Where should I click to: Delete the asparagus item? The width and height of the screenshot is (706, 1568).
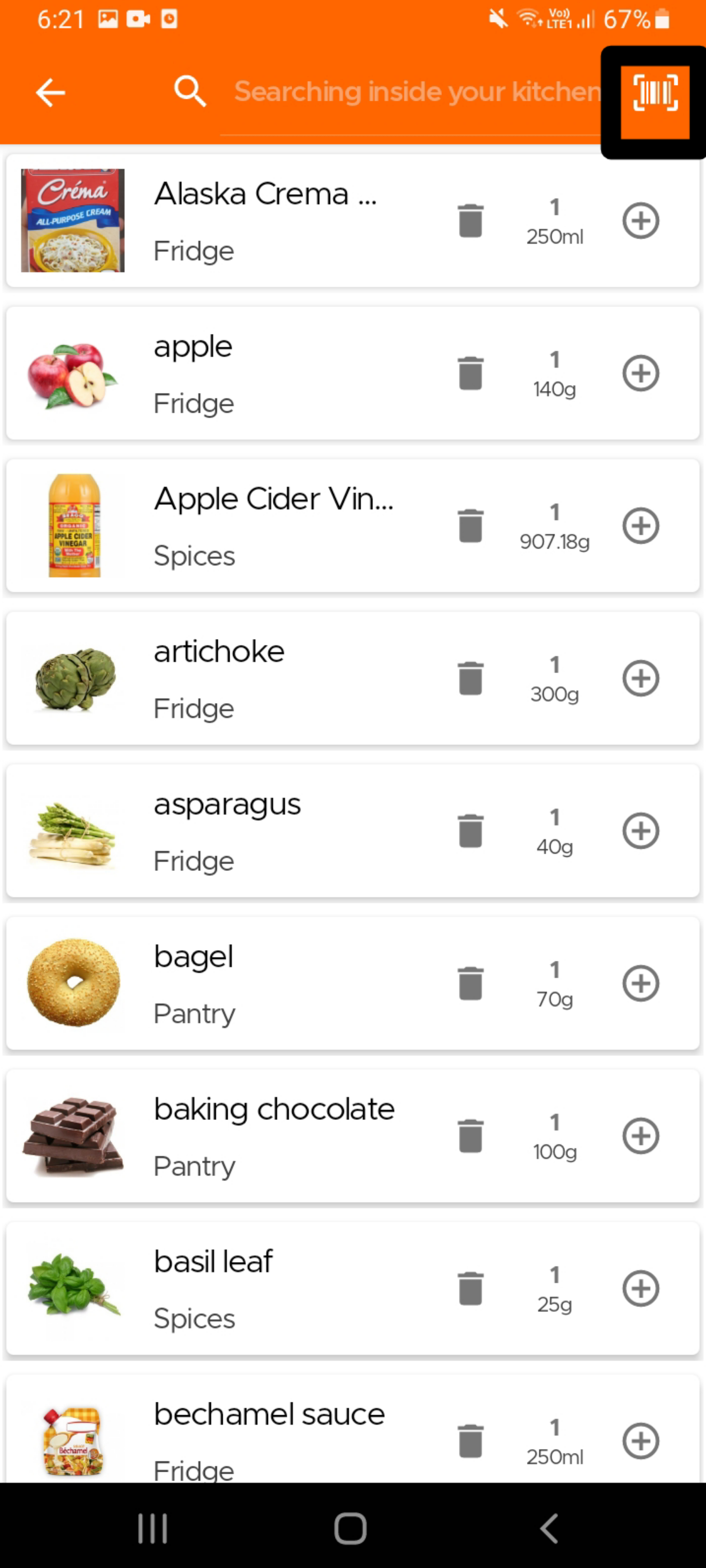point(470,831)
